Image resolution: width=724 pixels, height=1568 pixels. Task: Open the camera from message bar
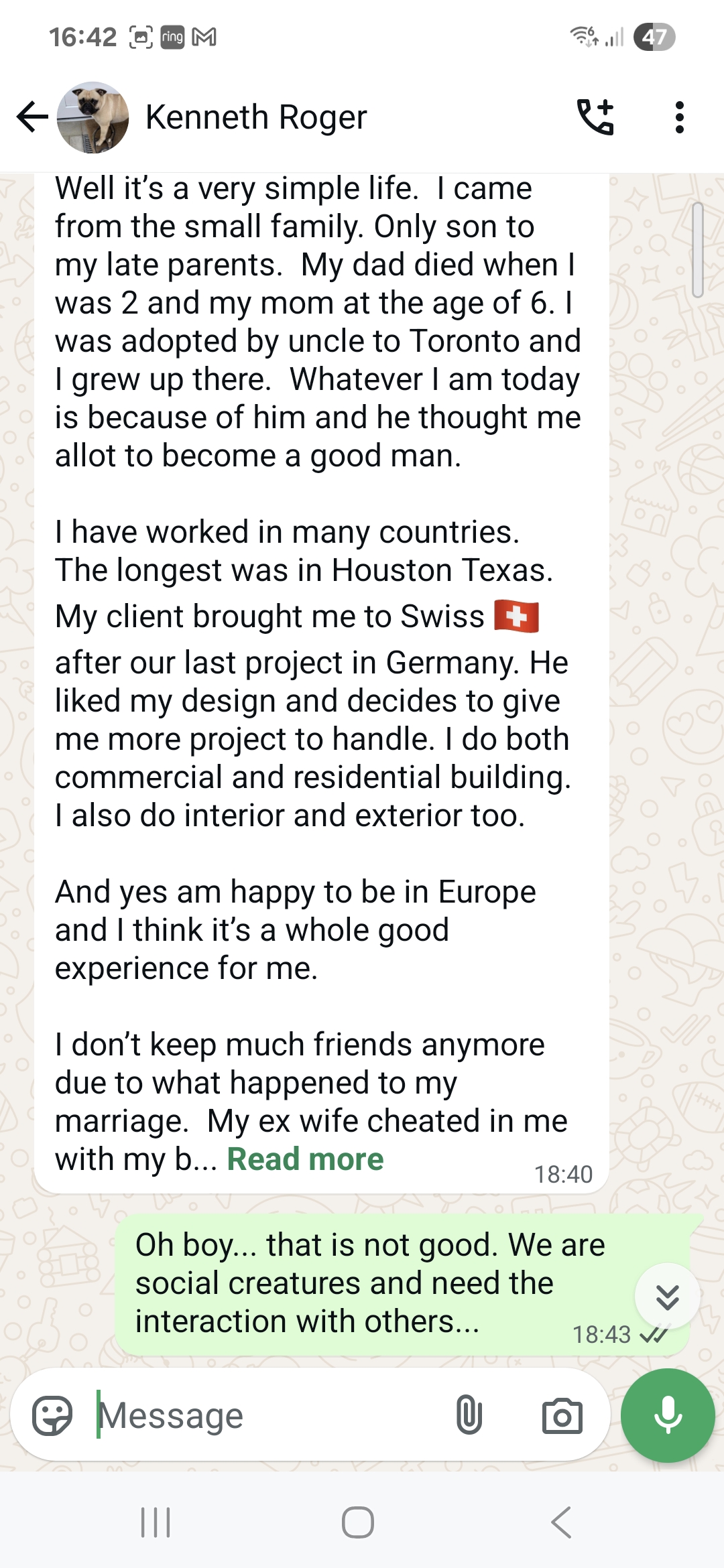[x=562, y=1415]
